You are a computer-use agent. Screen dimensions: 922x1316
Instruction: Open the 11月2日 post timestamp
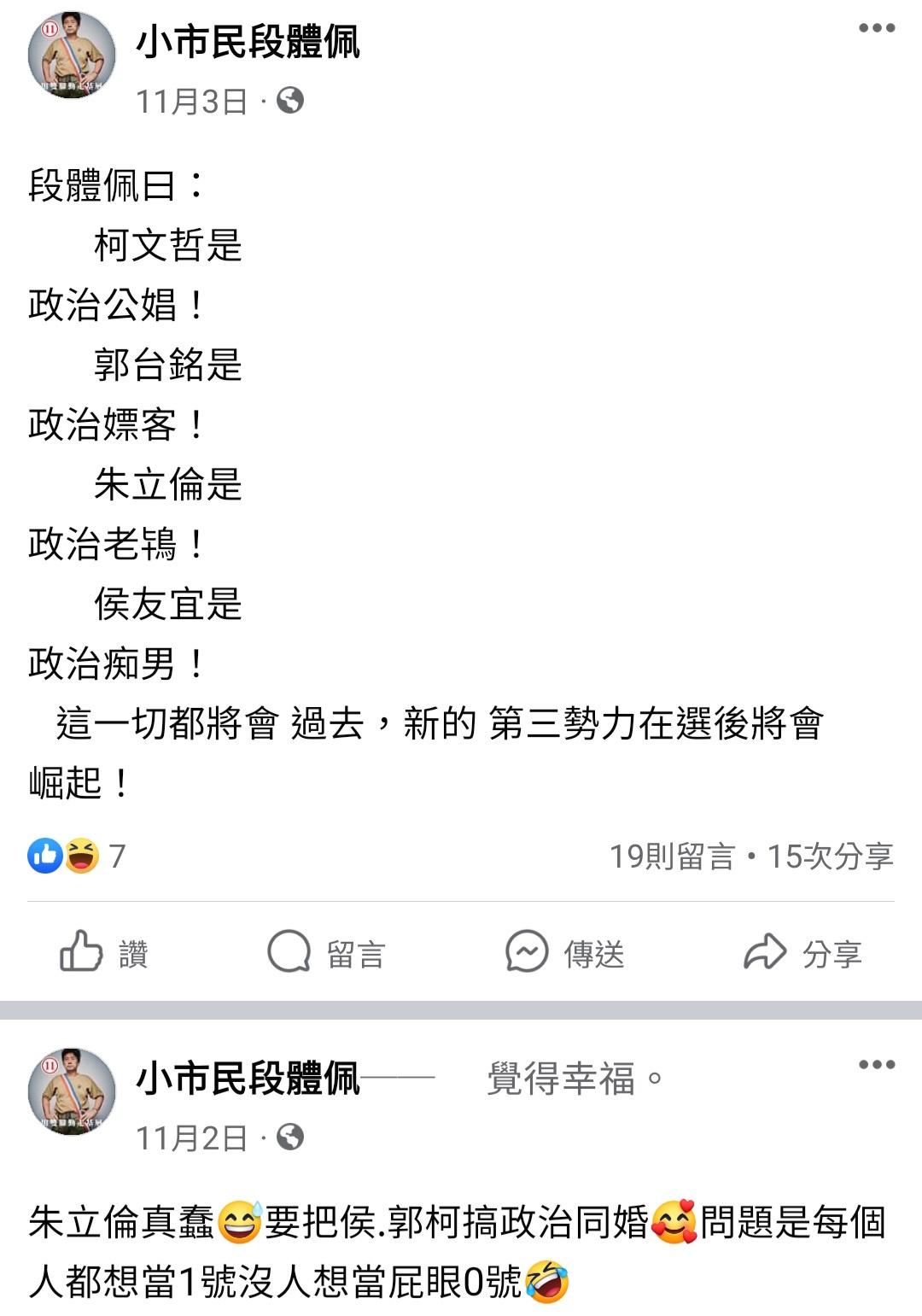tap(192, 1138)
